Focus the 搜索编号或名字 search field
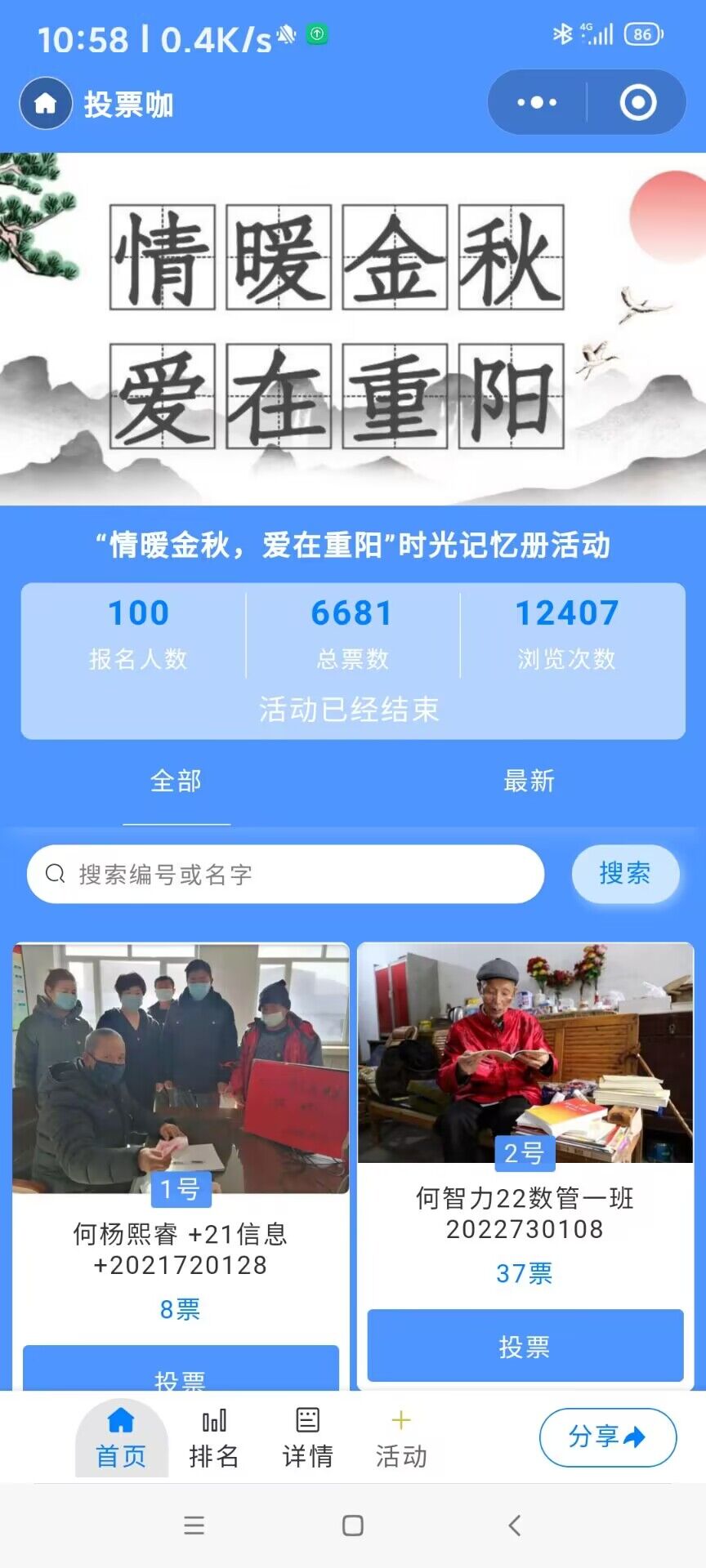This screenshot has height=1568, width=706. tap(286, 875)
